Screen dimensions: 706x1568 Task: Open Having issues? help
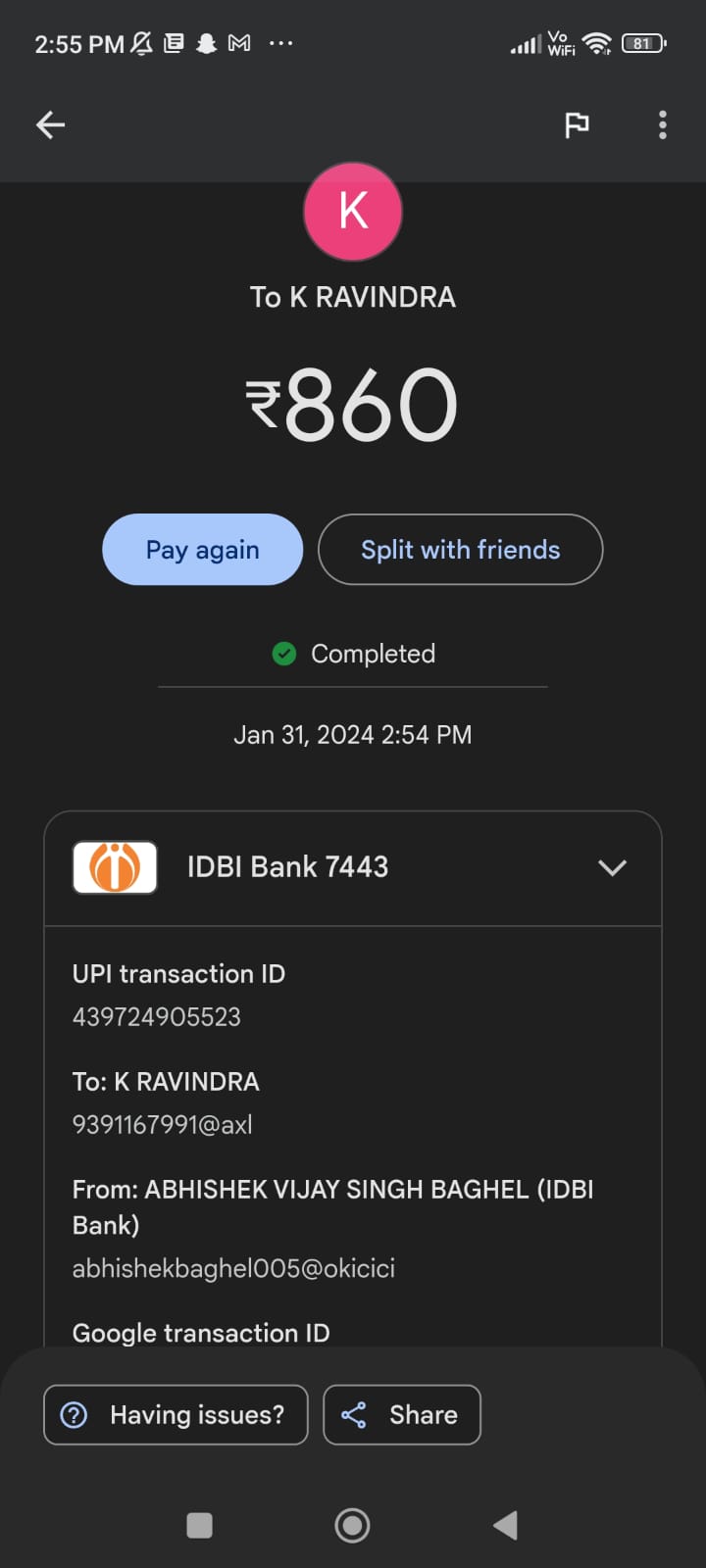(x=176, y=1414)
